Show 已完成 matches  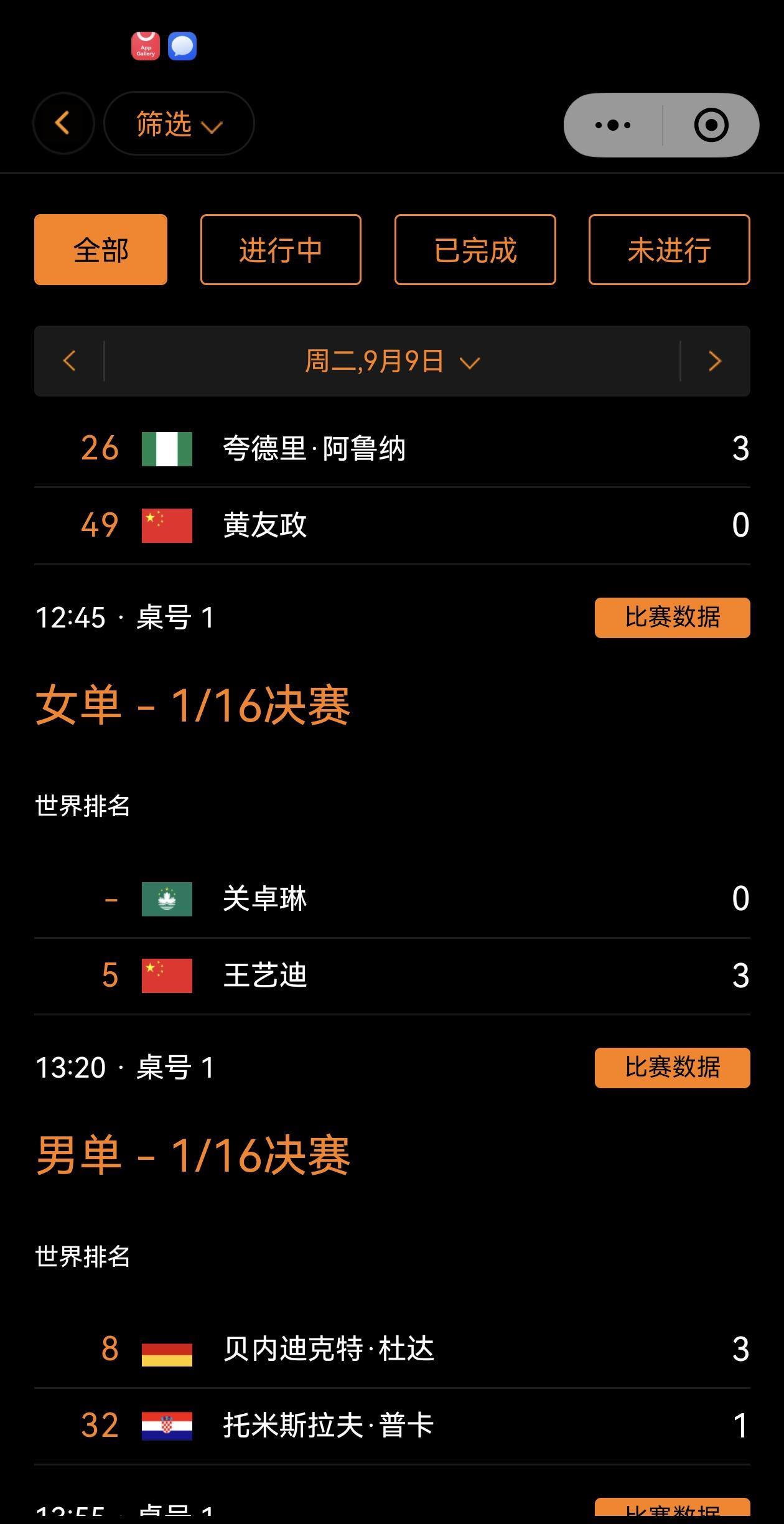[x=475, y=250]
